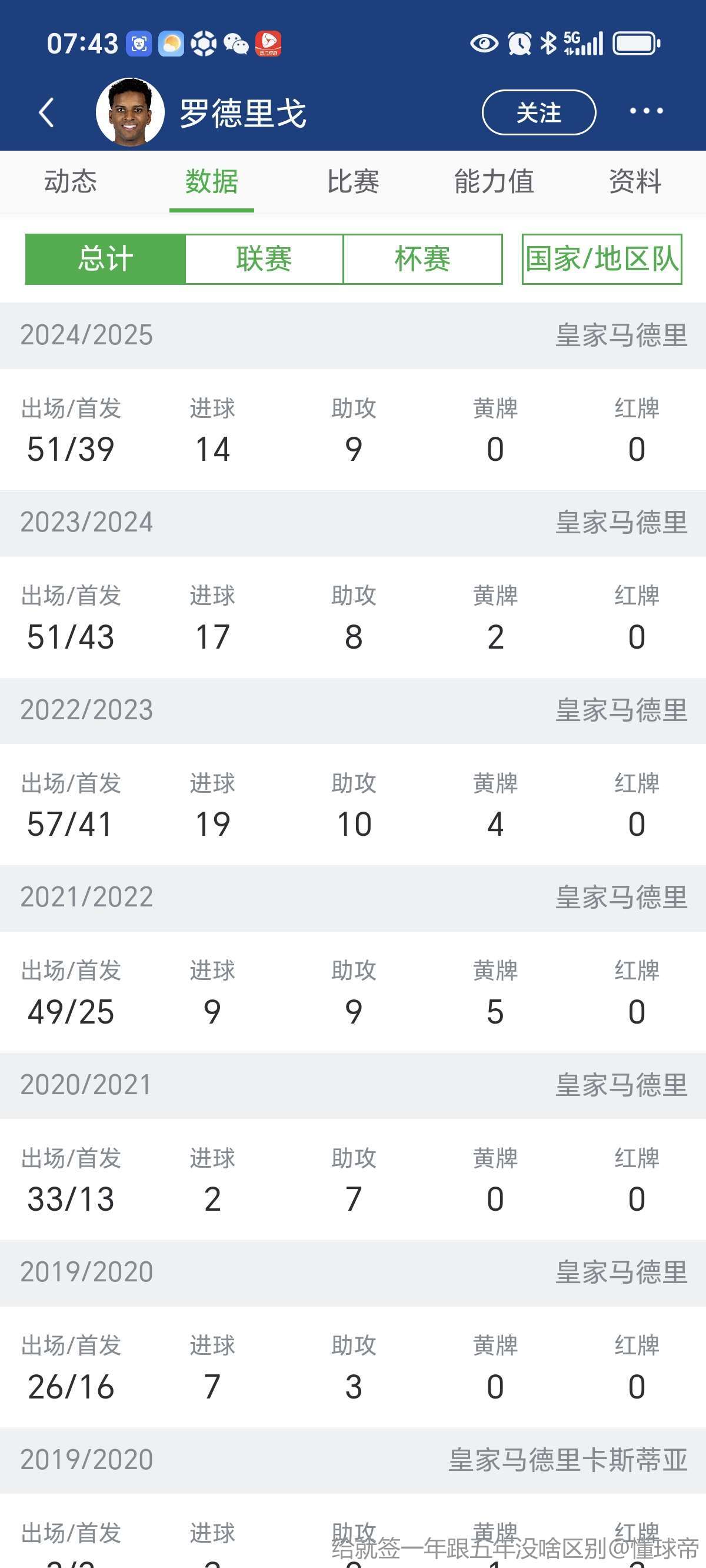Open the 比赛 tab

coord(353,181)
